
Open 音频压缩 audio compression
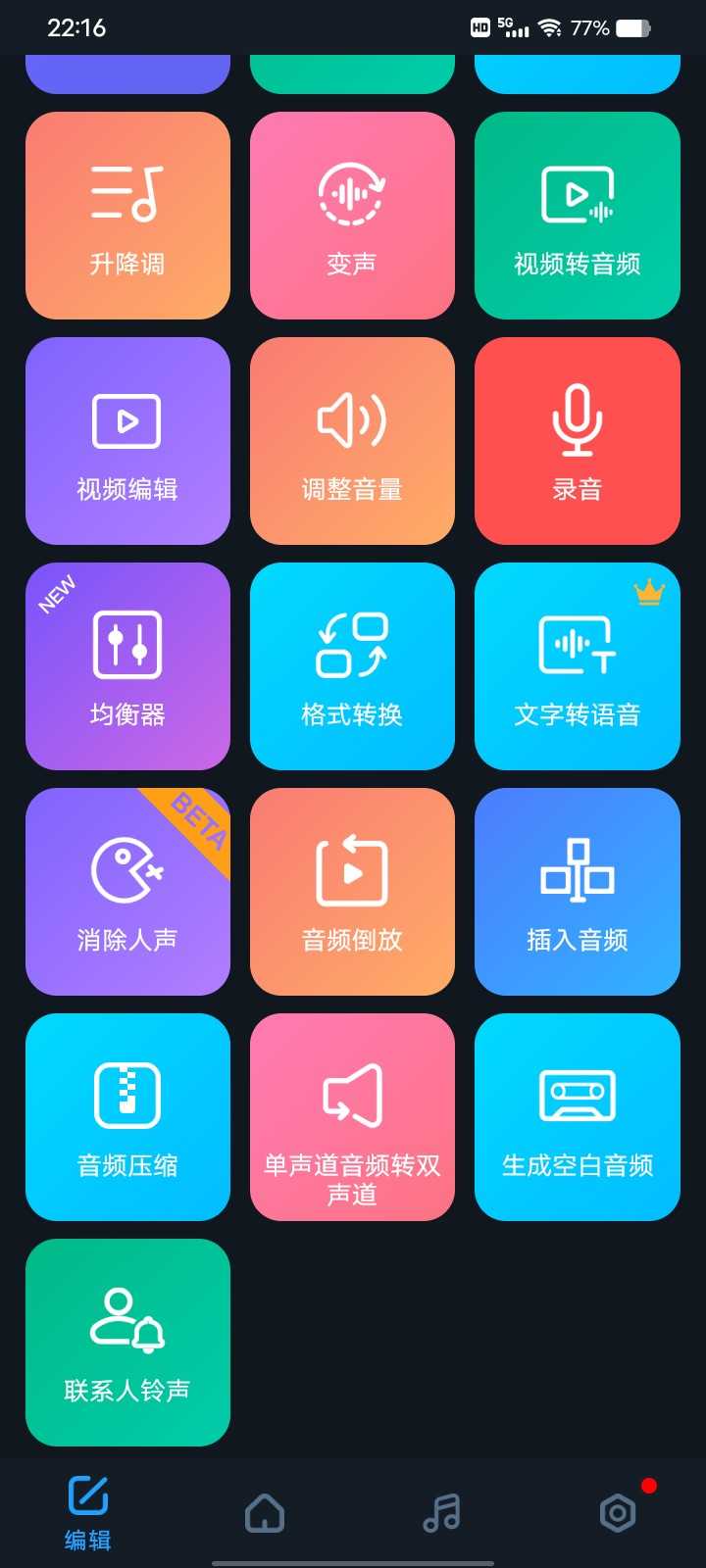click(x=127, y=1117)
